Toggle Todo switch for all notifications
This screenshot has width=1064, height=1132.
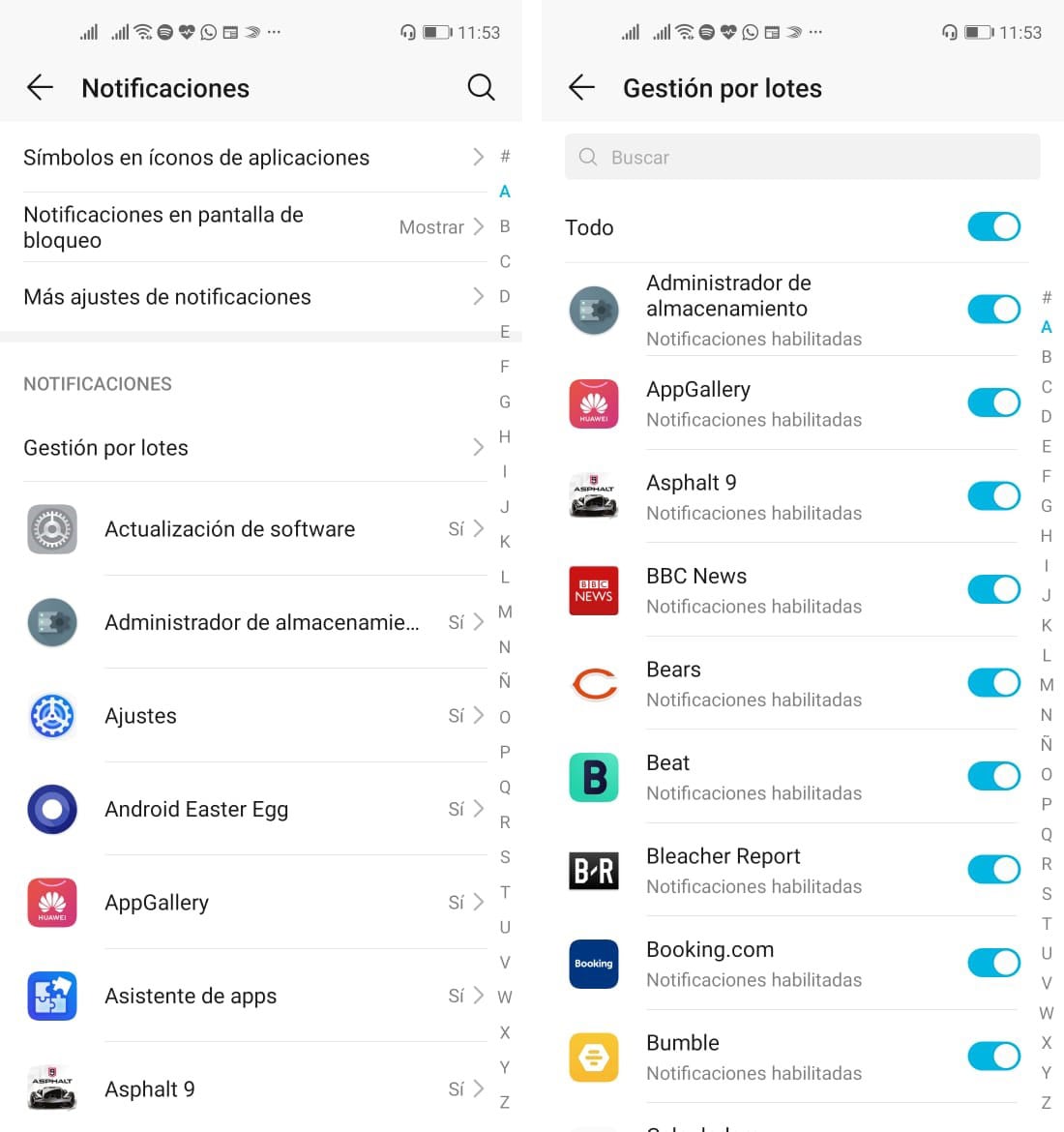[x=994, y=226]
